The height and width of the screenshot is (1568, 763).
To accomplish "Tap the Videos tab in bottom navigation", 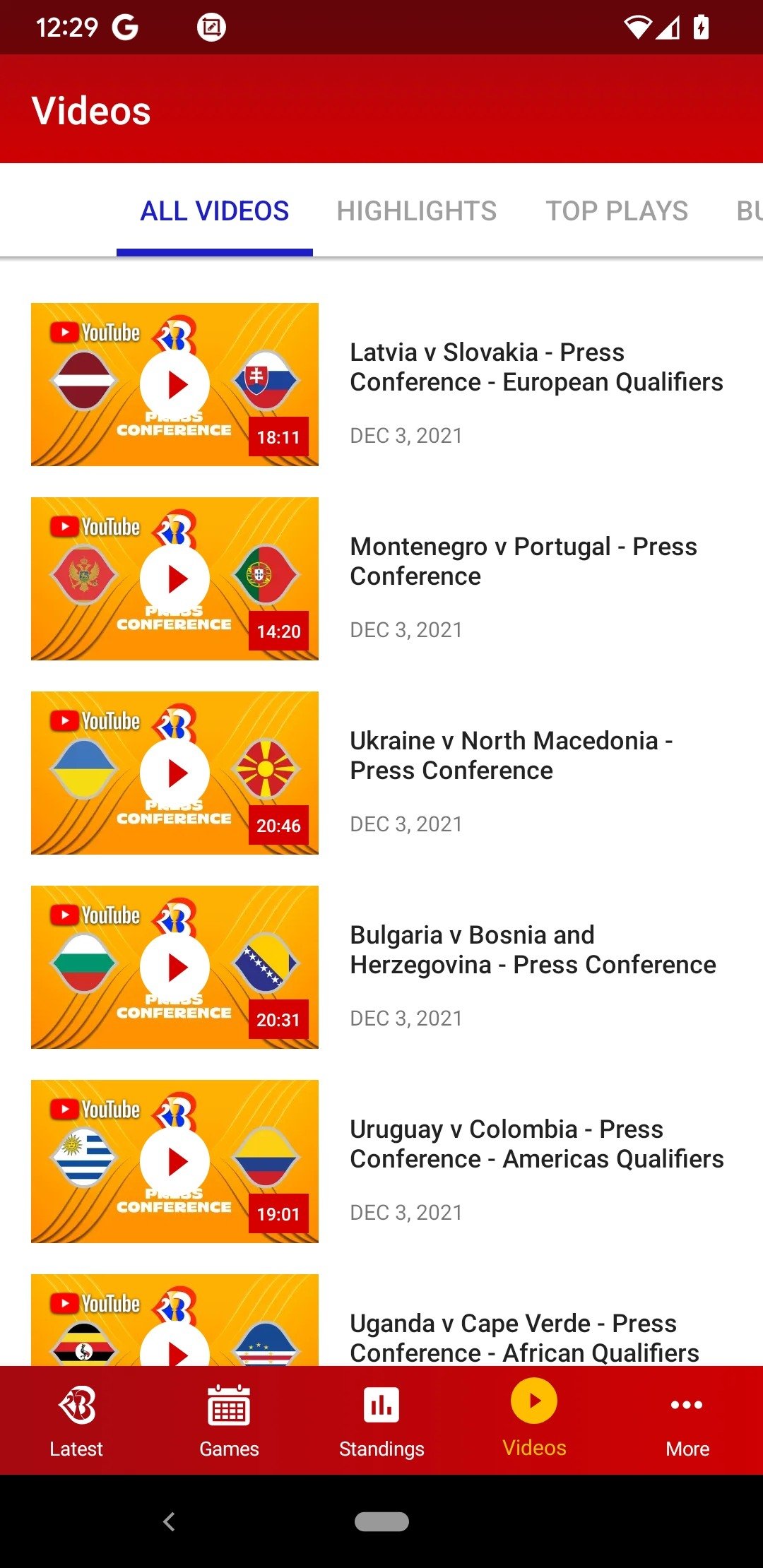I will (534, 1419).
